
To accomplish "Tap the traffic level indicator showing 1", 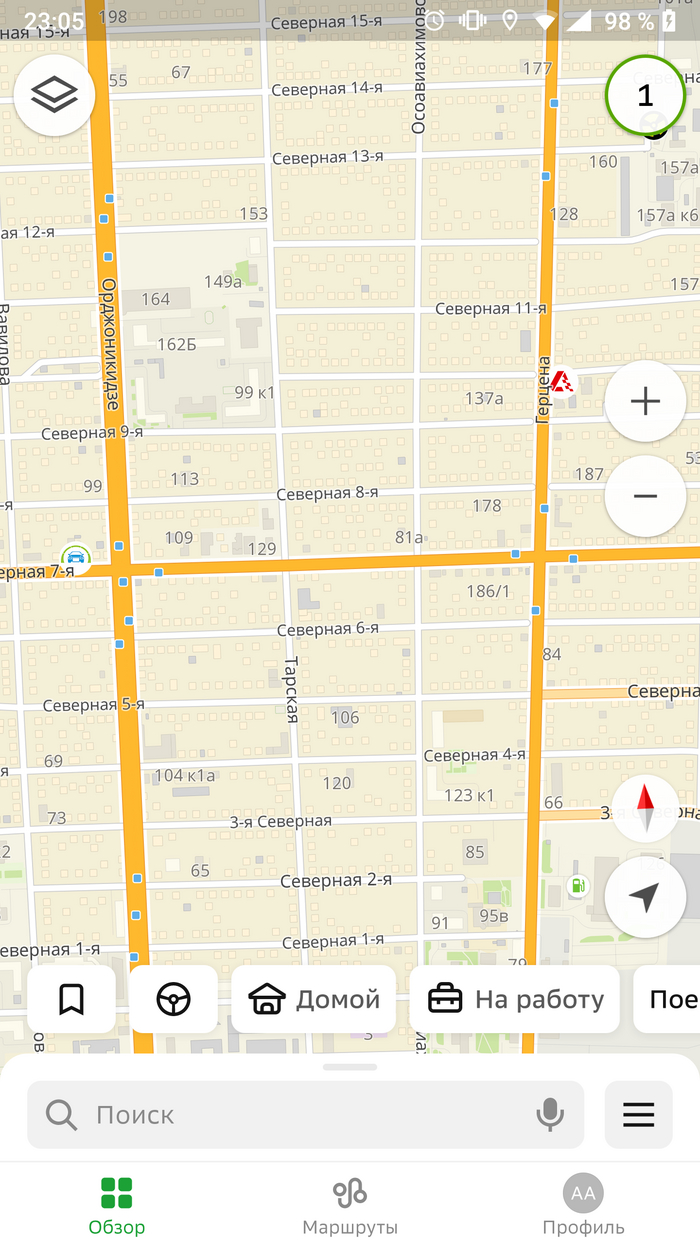I will click(645, 95).
